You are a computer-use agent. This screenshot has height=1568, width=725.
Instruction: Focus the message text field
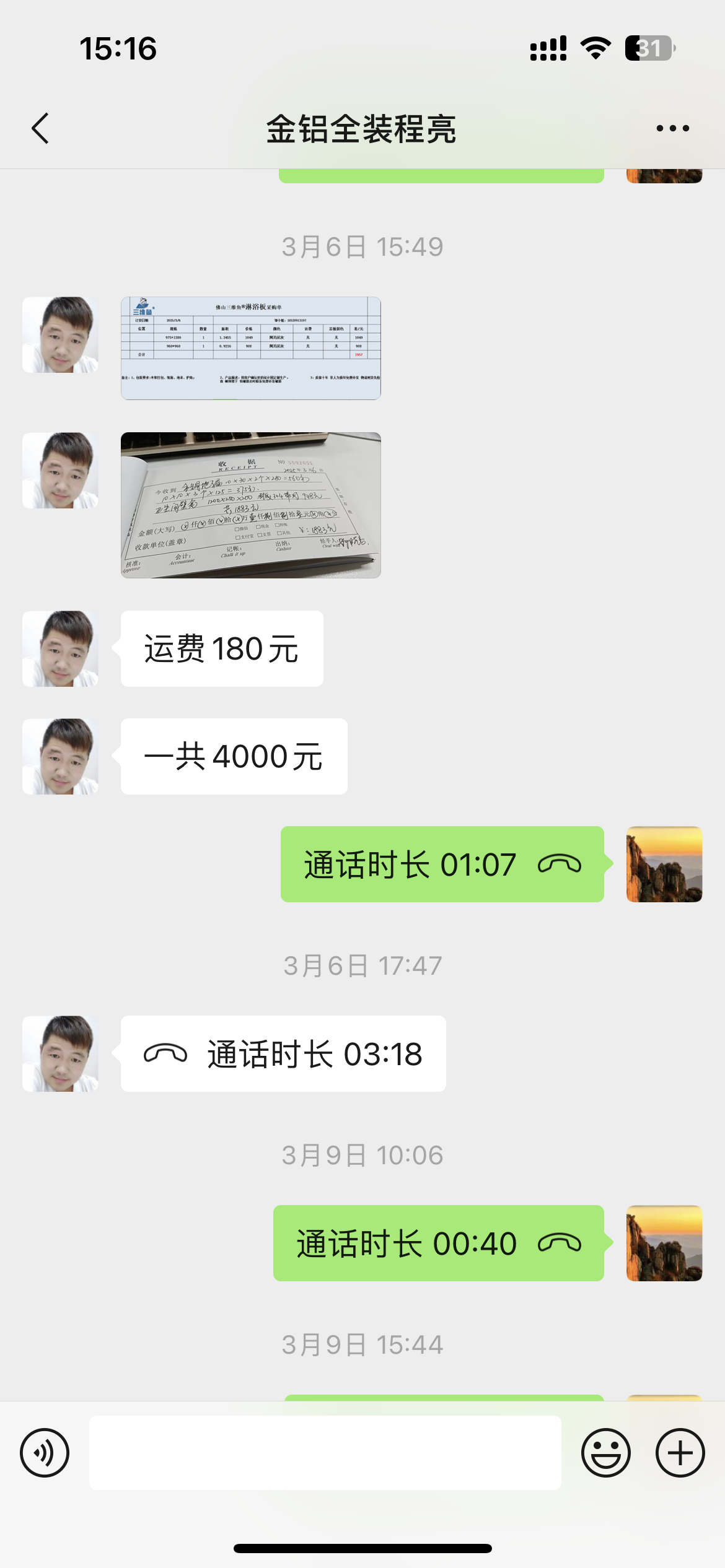pyautogui.click(x=325, y=1452)
